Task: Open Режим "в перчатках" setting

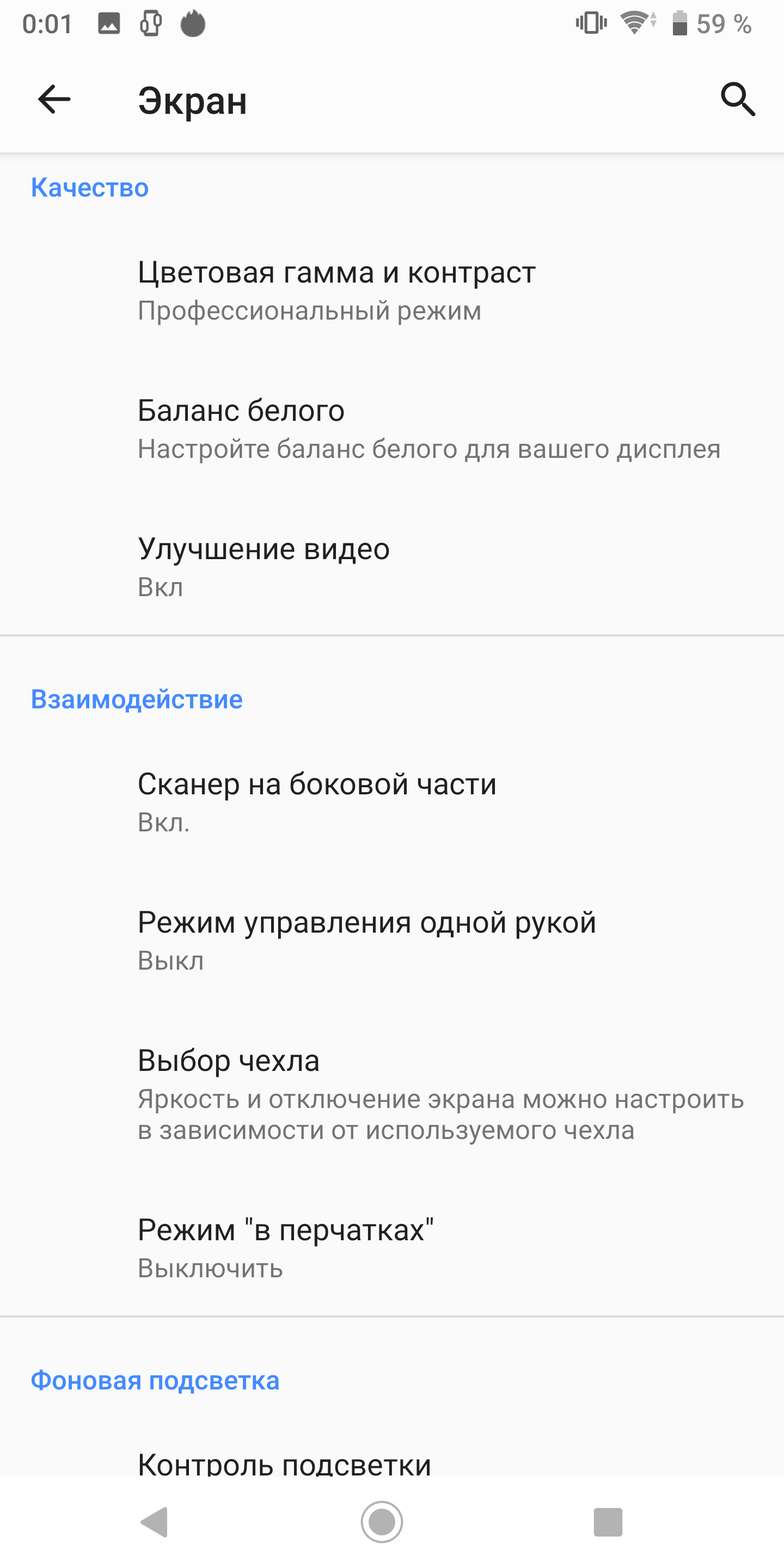Action: [x=392, y=1247]
